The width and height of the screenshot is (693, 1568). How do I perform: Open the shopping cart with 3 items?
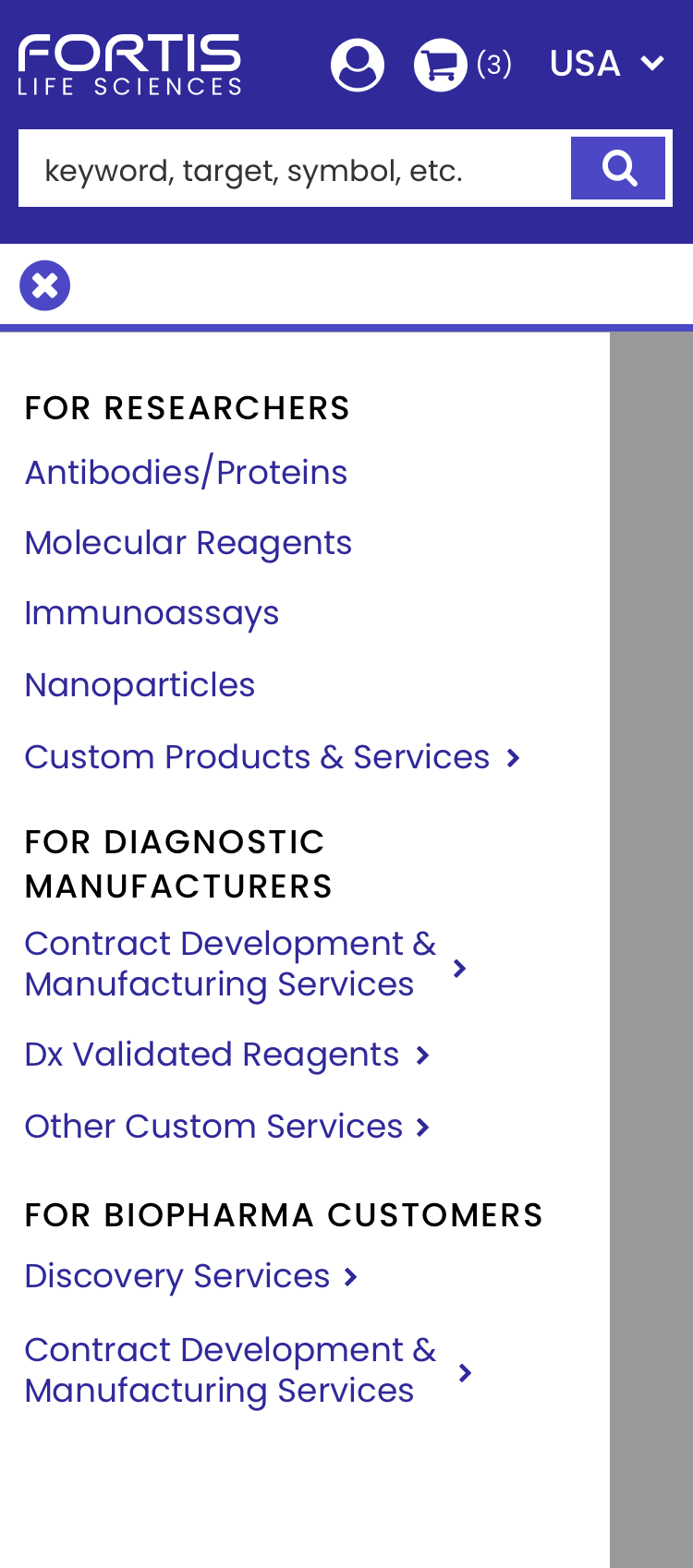[x=463, y=65]
